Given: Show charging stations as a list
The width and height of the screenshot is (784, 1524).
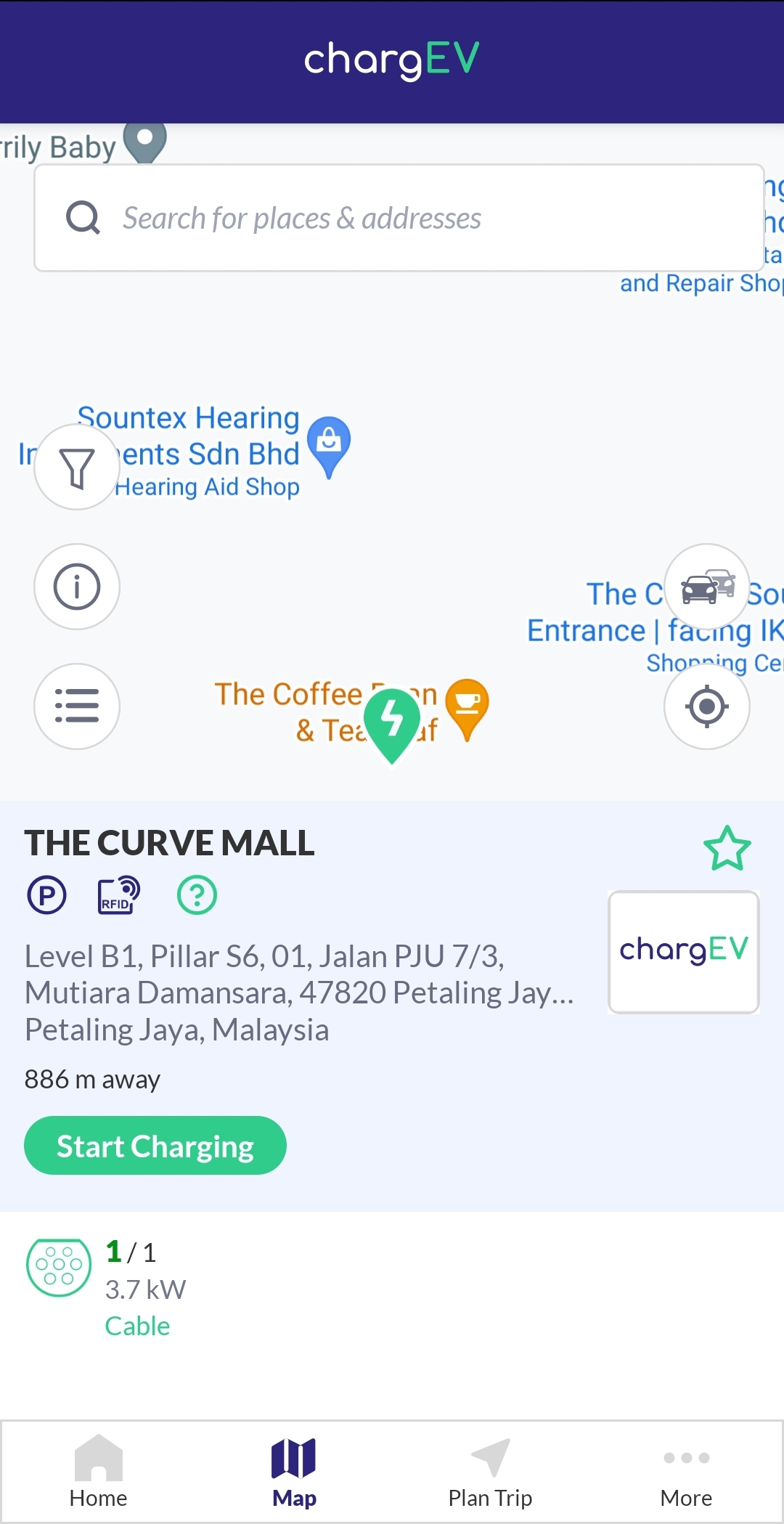Looking at the screenshot, I should 77,706.
